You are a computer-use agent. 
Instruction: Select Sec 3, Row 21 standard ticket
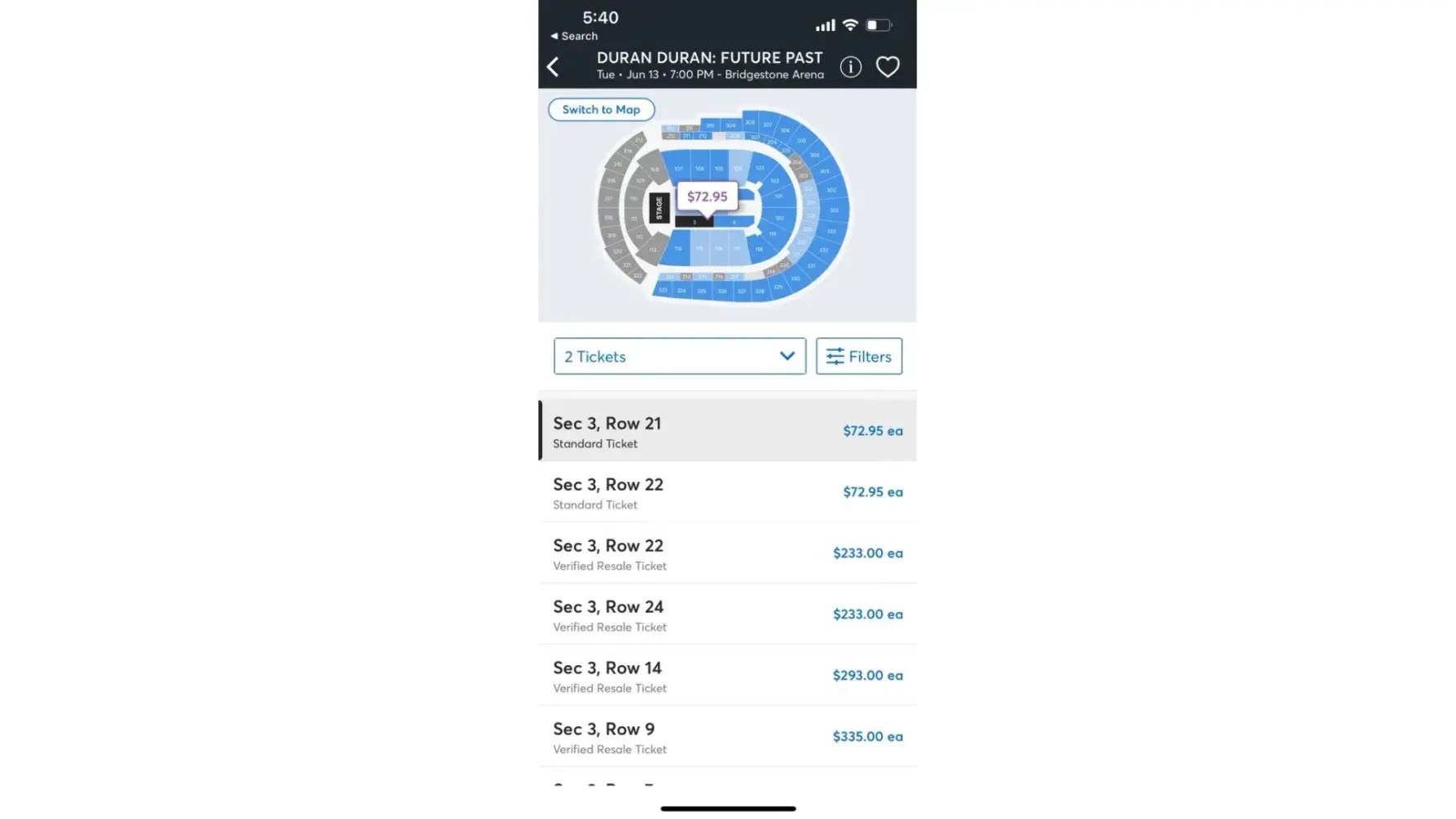727,431
